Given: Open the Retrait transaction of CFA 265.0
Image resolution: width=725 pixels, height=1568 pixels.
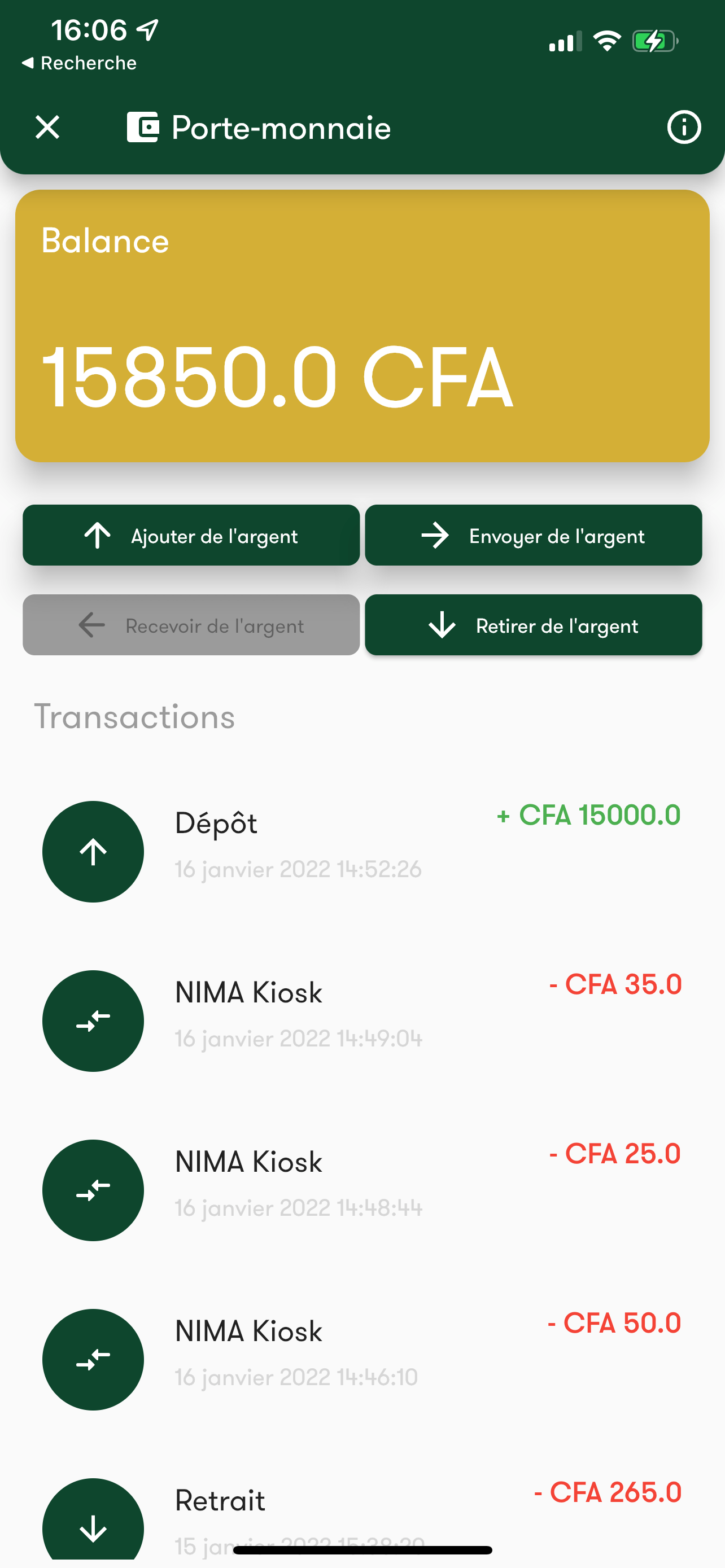Looking at the screenshot, I should click(362, 1509).
